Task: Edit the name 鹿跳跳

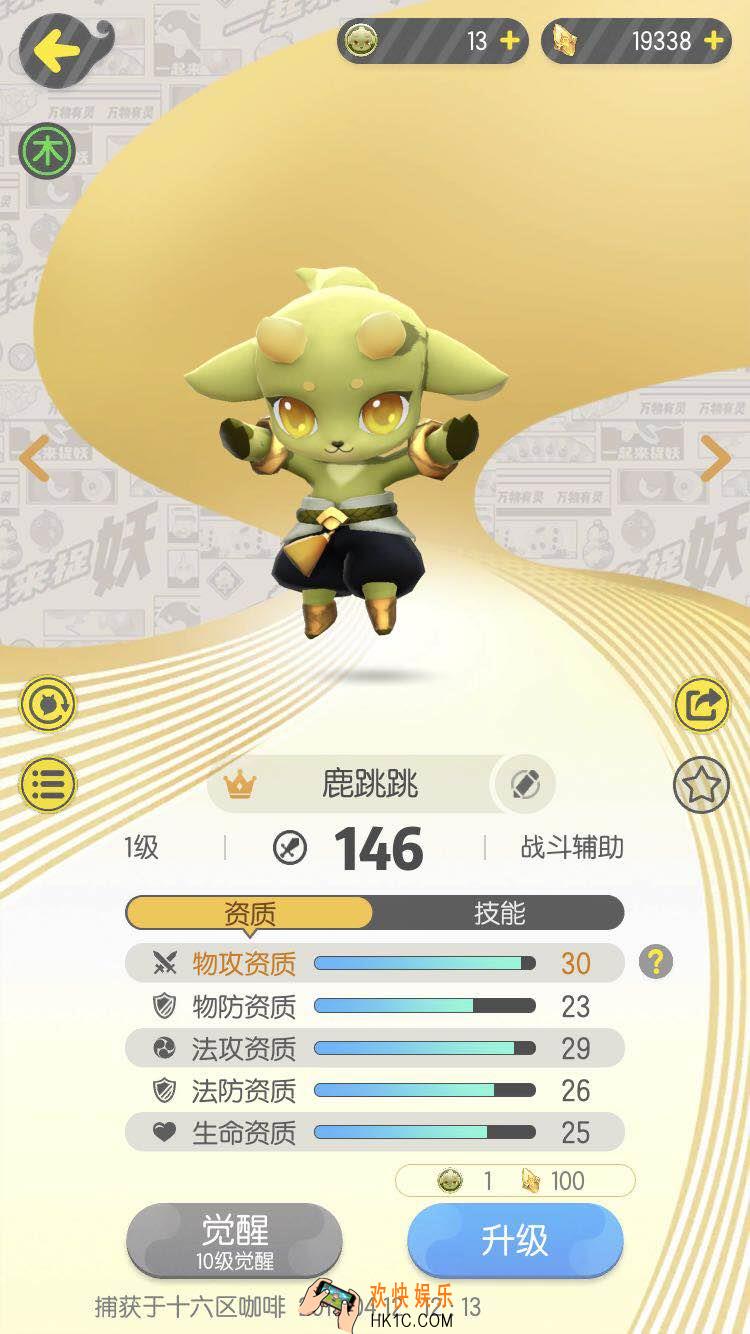Action: 525,785
